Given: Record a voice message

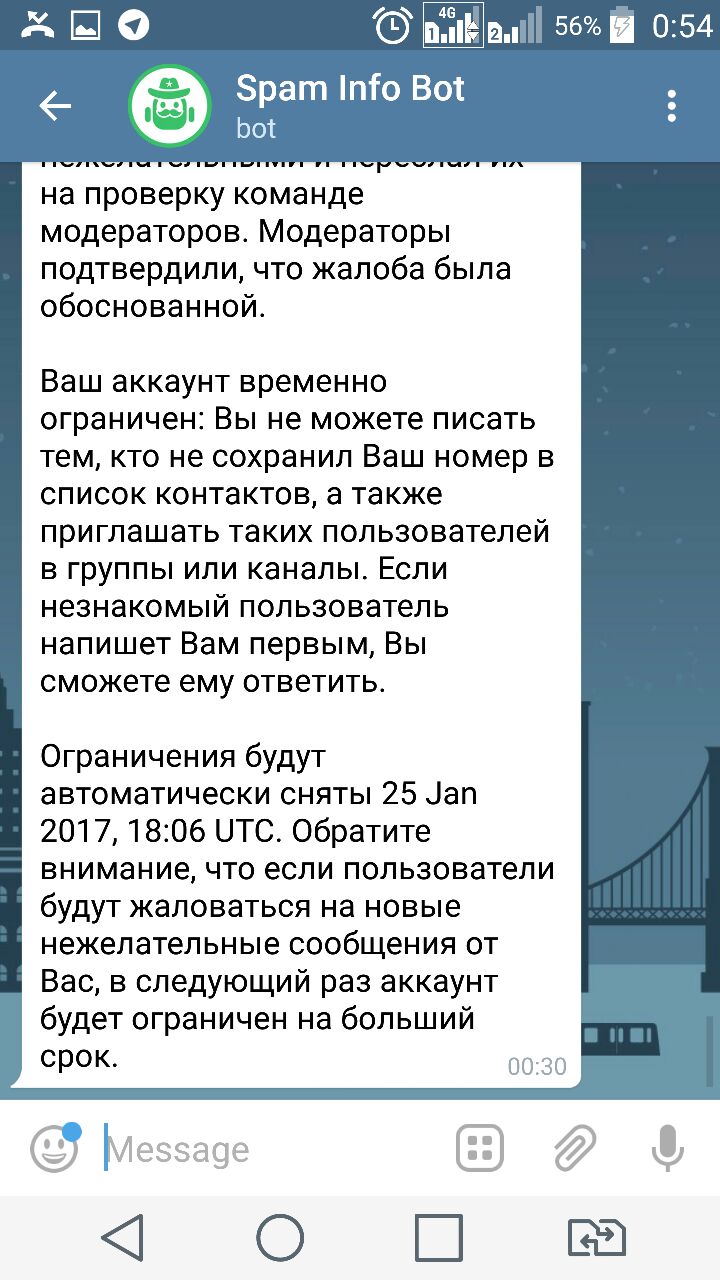Looking at the screenshot, I should coord(667,1148).
